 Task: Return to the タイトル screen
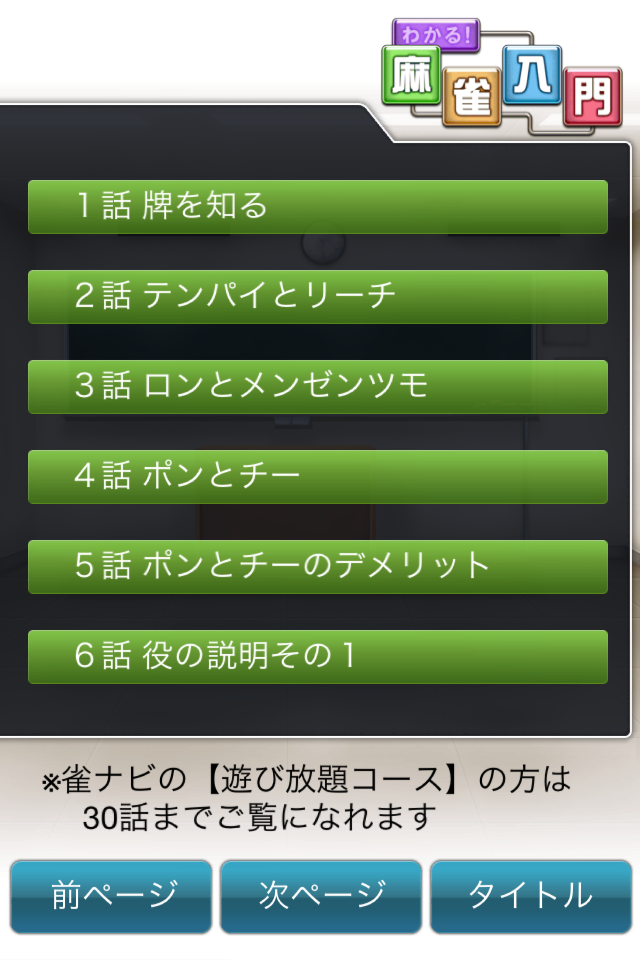[530, 896]
